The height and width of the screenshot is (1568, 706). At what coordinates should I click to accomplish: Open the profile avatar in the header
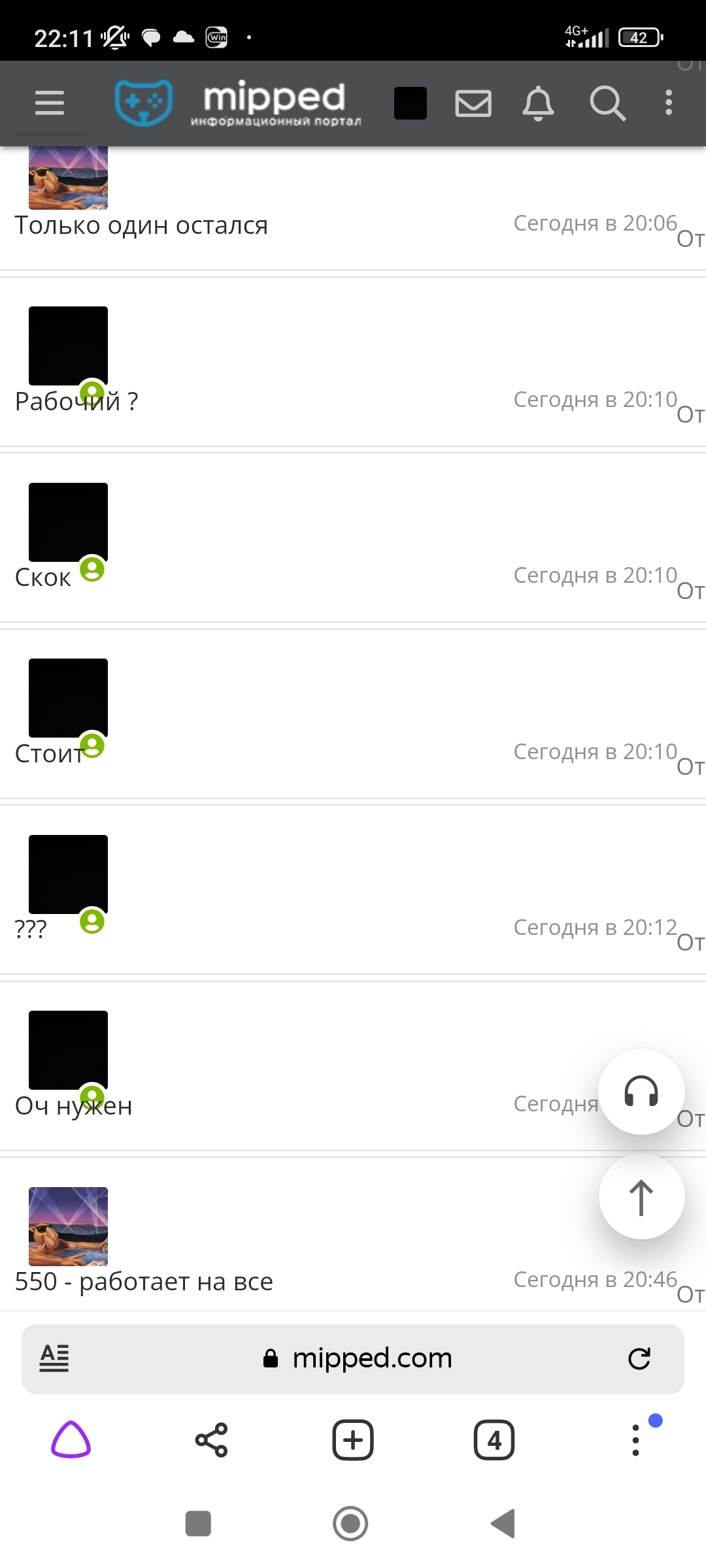click(411, 103)
